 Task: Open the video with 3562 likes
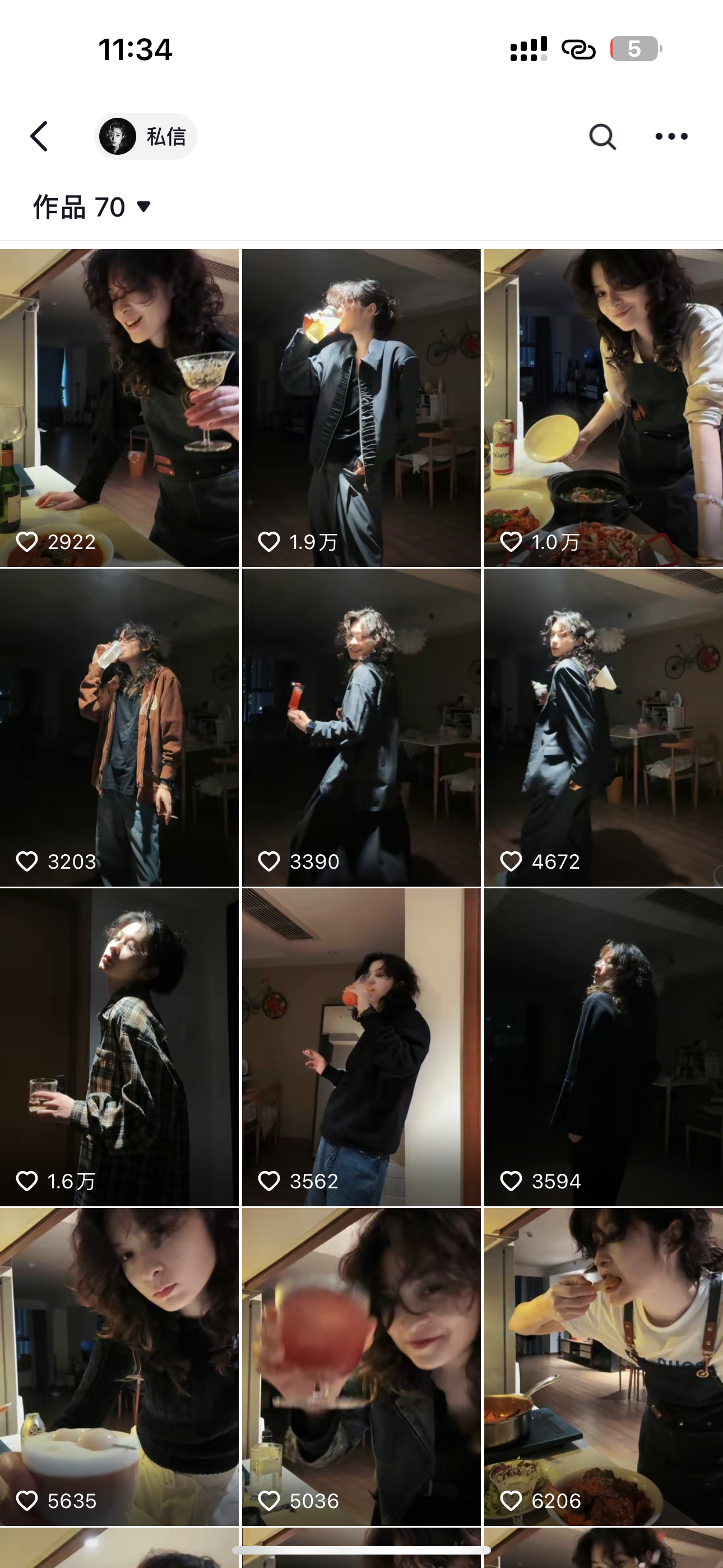[361, 1047]
